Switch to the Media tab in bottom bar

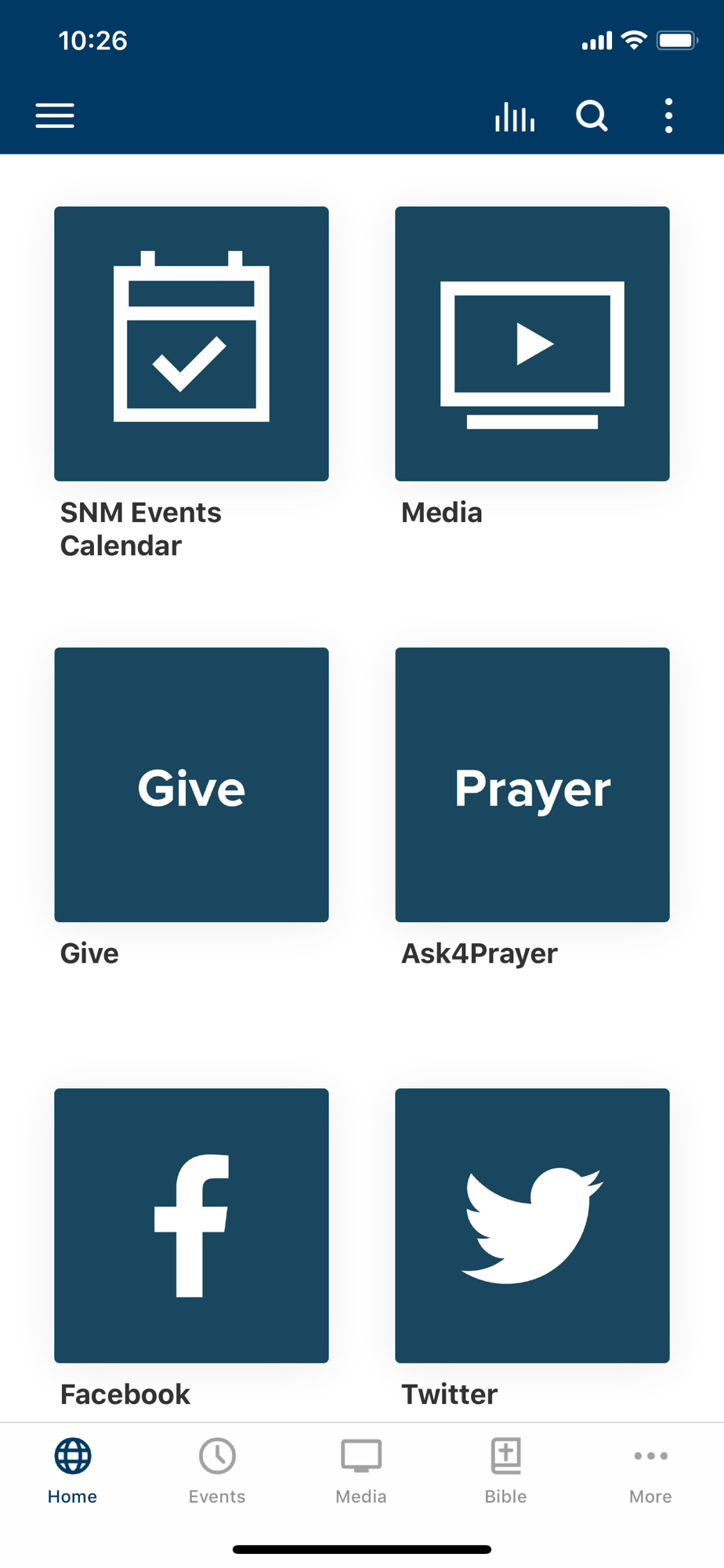click(x=361, y=1471)
